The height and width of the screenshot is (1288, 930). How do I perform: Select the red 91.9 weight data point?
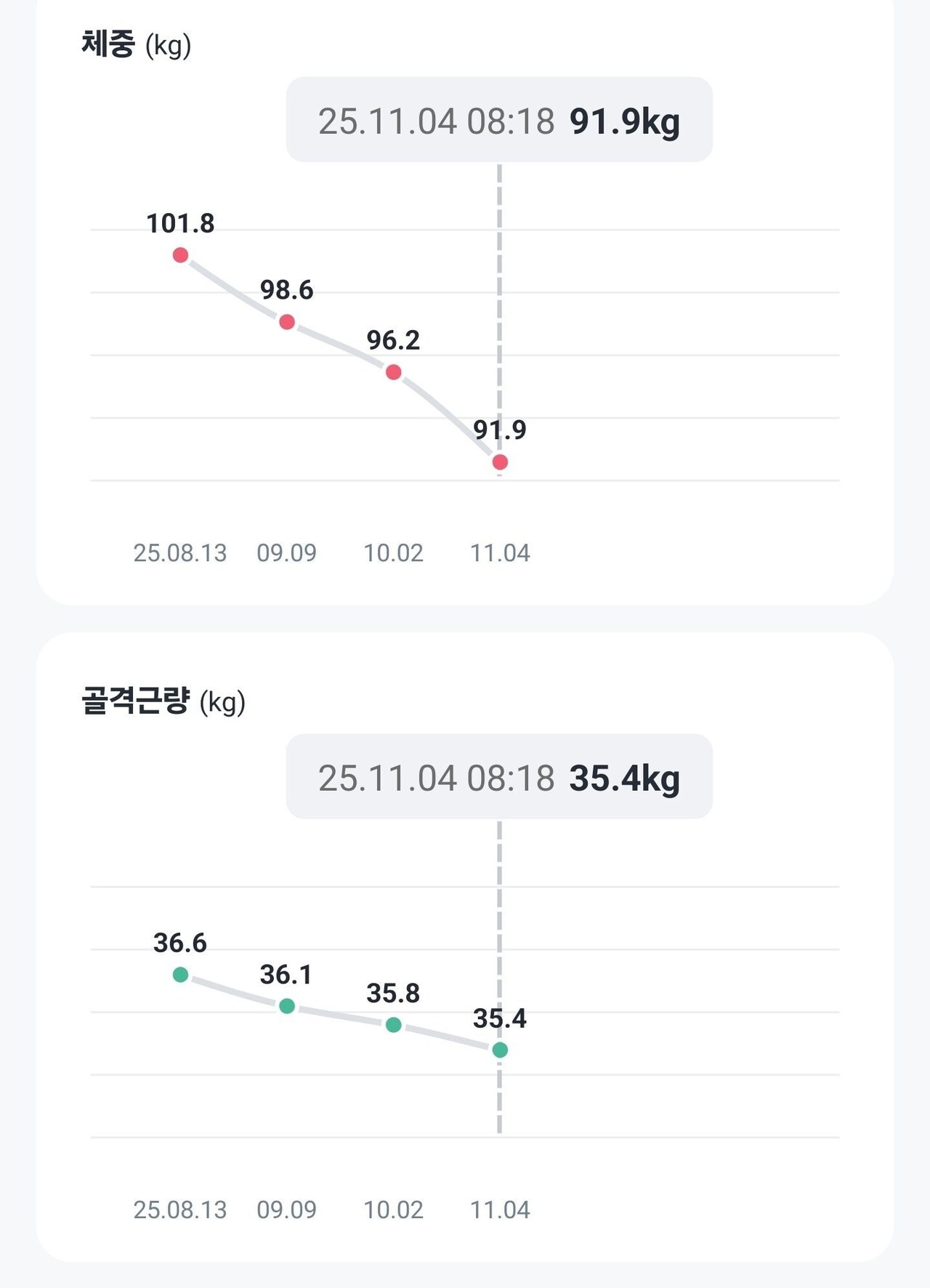pyautogui.click(x=499, y=461)
